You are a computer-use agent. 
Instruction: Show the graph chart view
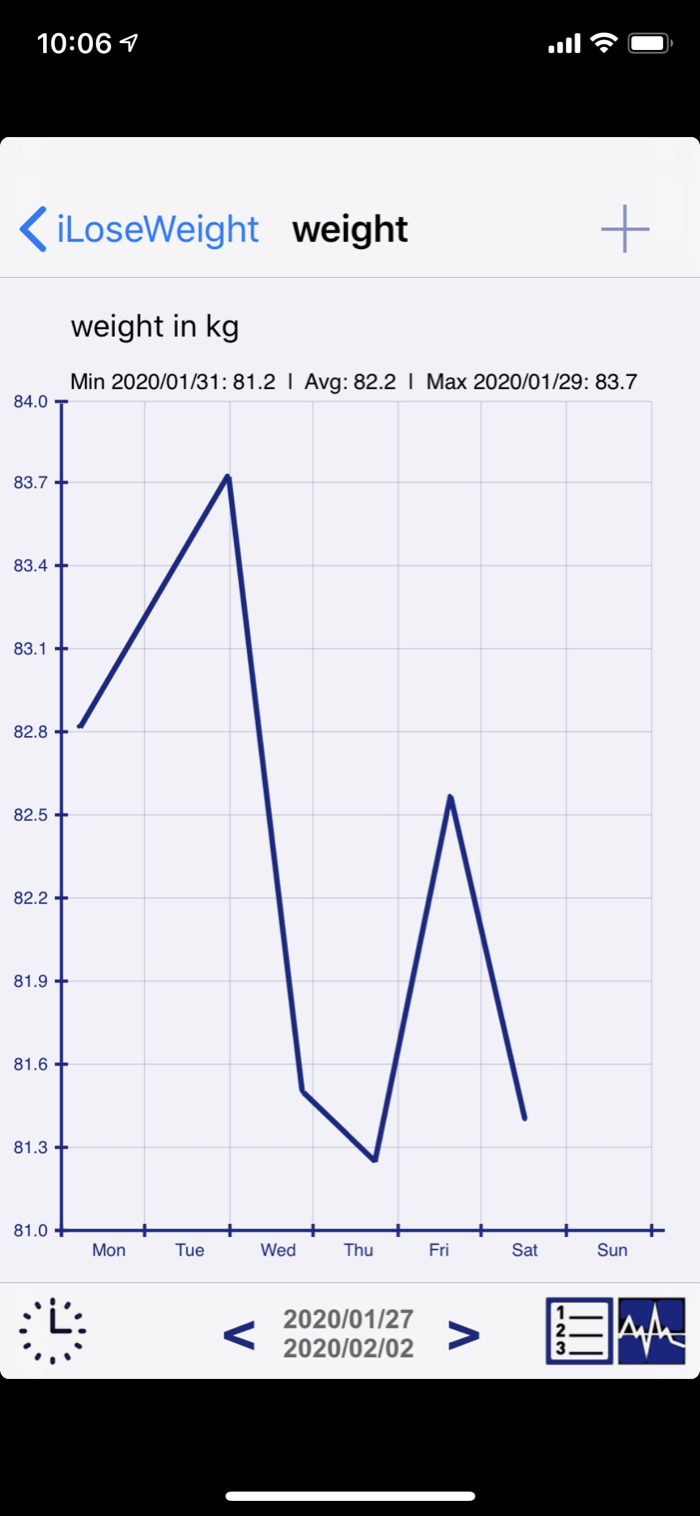(x=652, y=1331)
